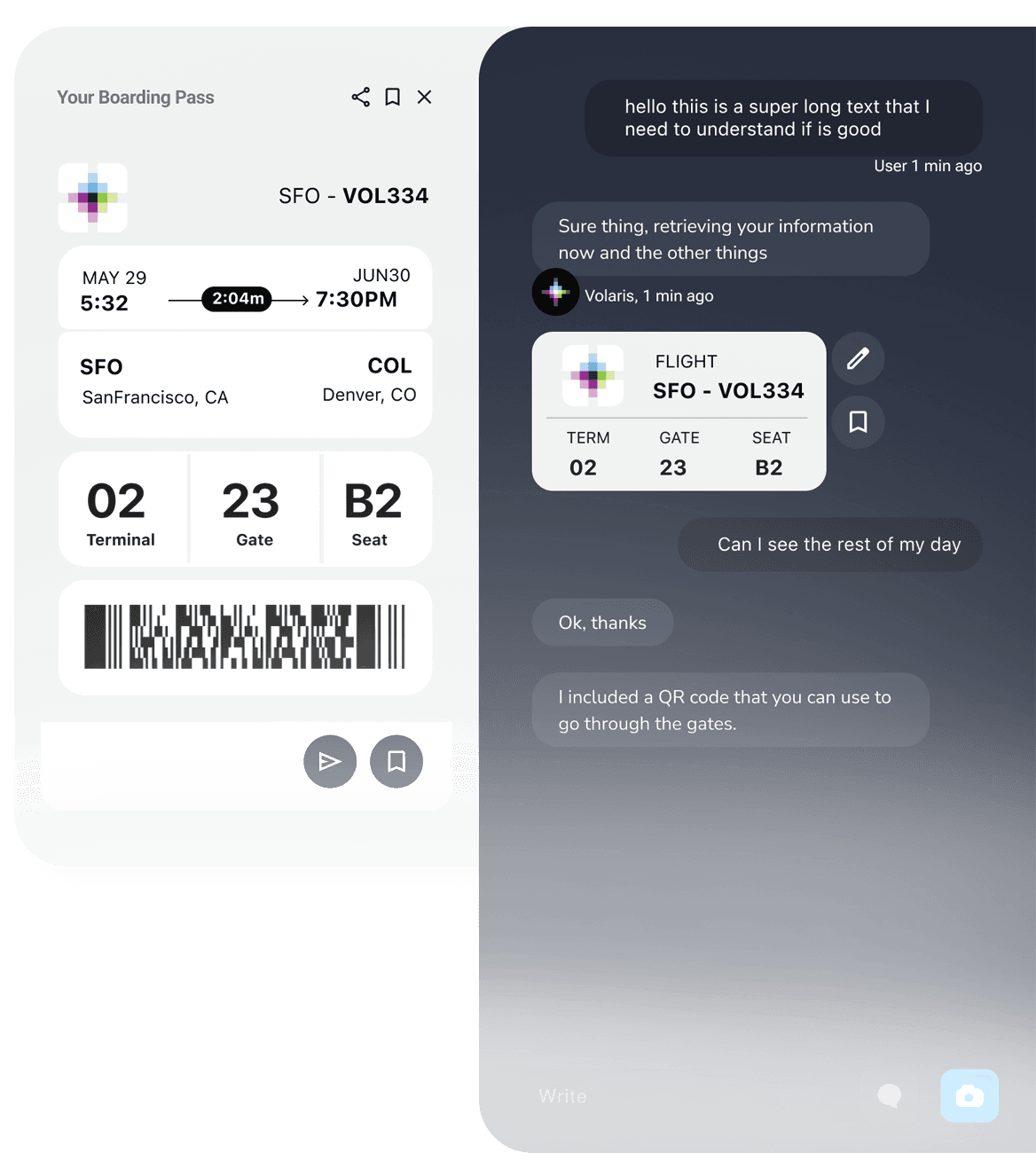Send the boarding pass with arrow button
The width and height of the screenshot is (1036, 1169).
[330, 761]
